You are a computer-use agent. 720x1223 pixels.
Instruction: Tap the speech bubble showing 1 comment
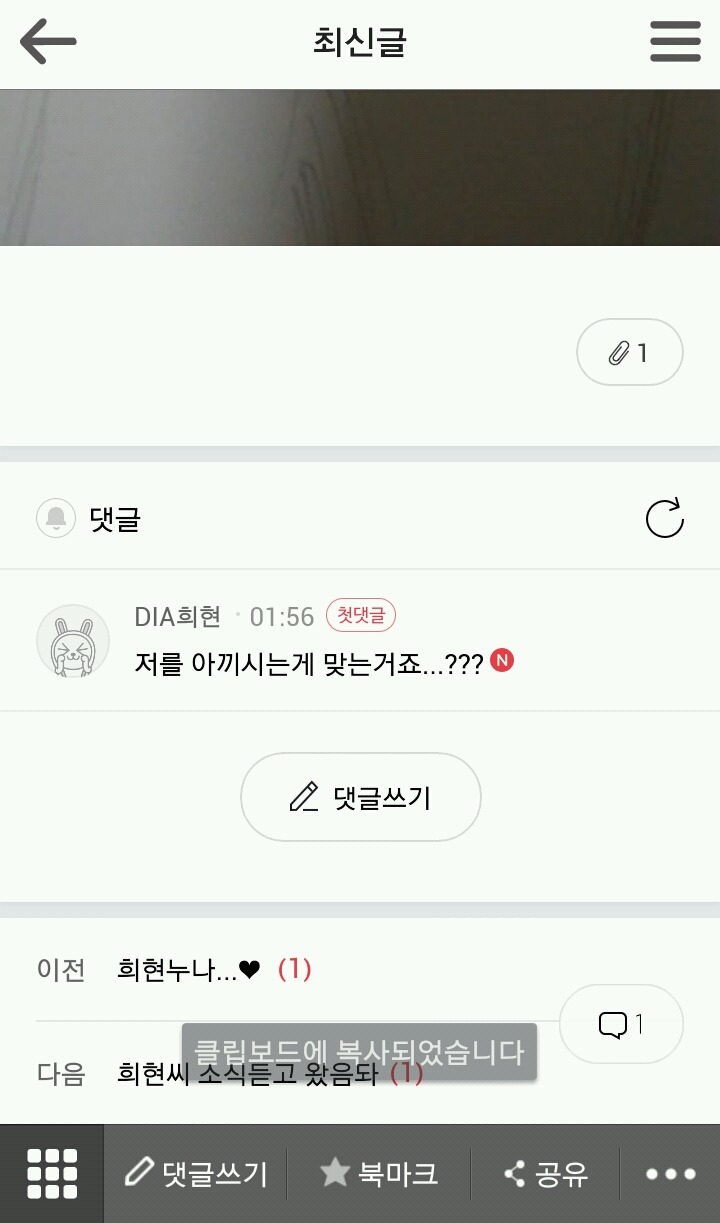(620, 1024)
